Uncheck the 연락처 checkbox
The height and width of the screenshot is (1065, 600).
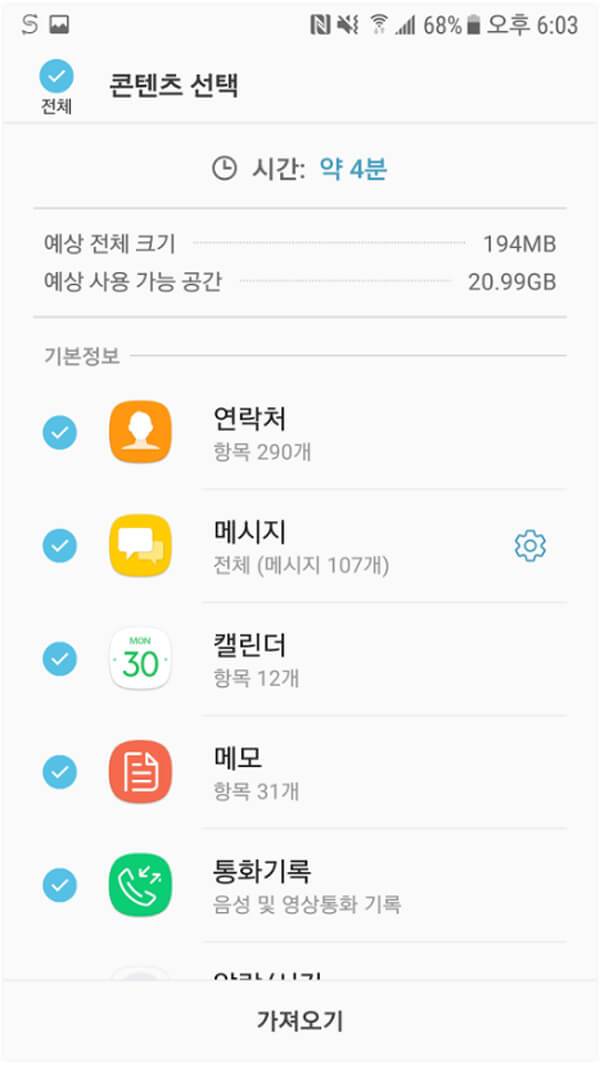coord(60,432)
